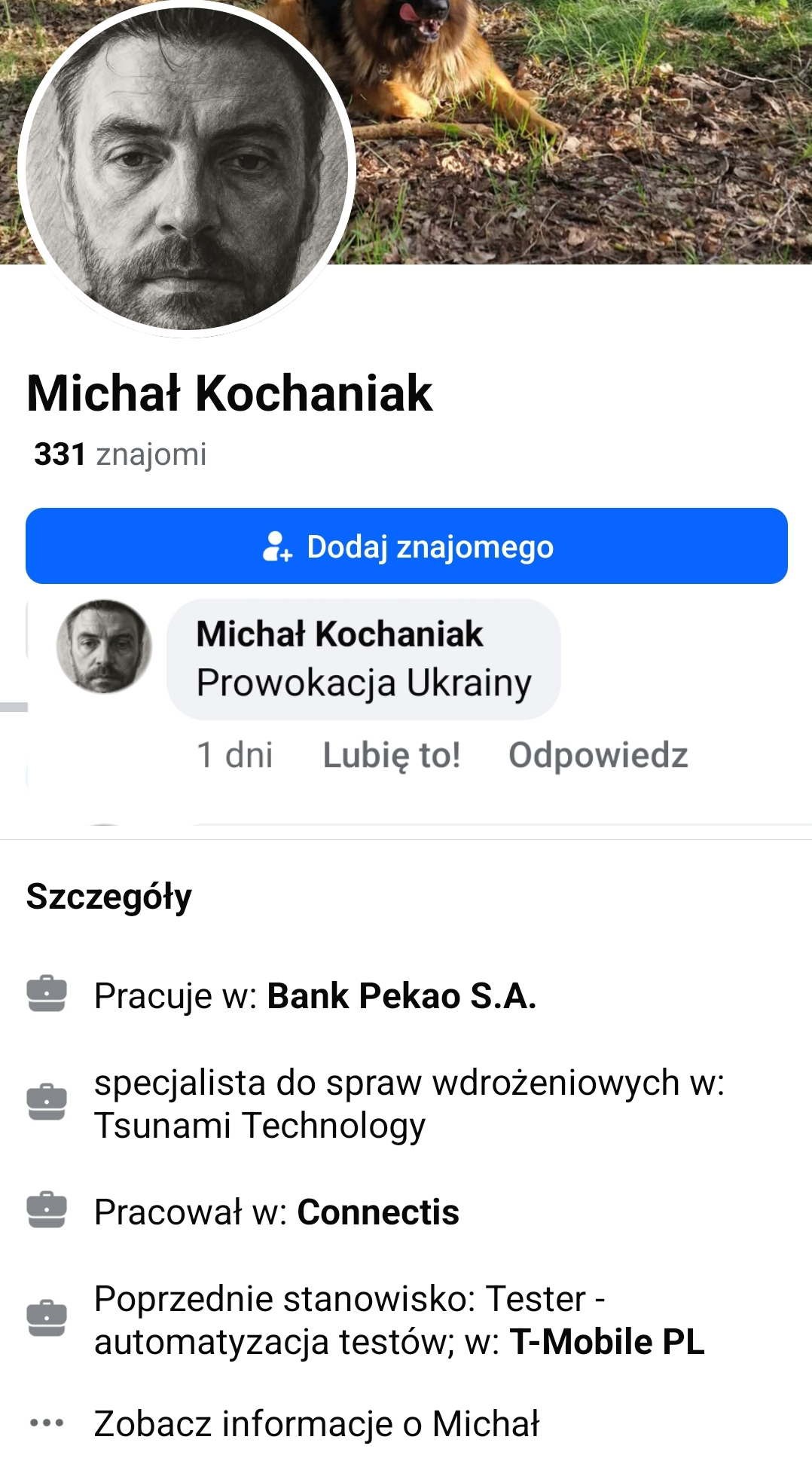Select Zobacz informacje o Michał

click(x=316, y=1423)
